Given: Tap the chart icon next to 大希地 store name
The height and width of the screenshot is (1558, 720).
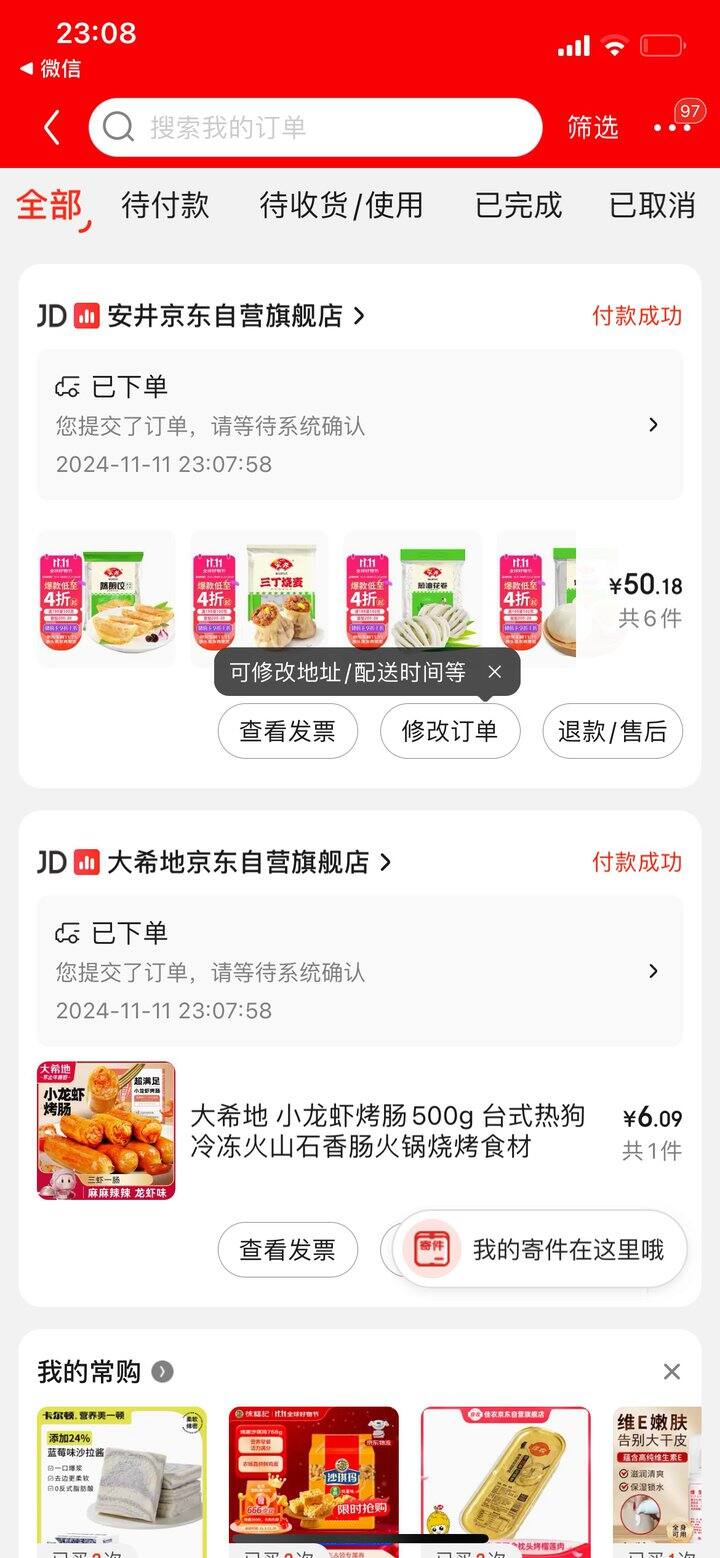Looking at the screenshot, I should [x=88, y=862].
